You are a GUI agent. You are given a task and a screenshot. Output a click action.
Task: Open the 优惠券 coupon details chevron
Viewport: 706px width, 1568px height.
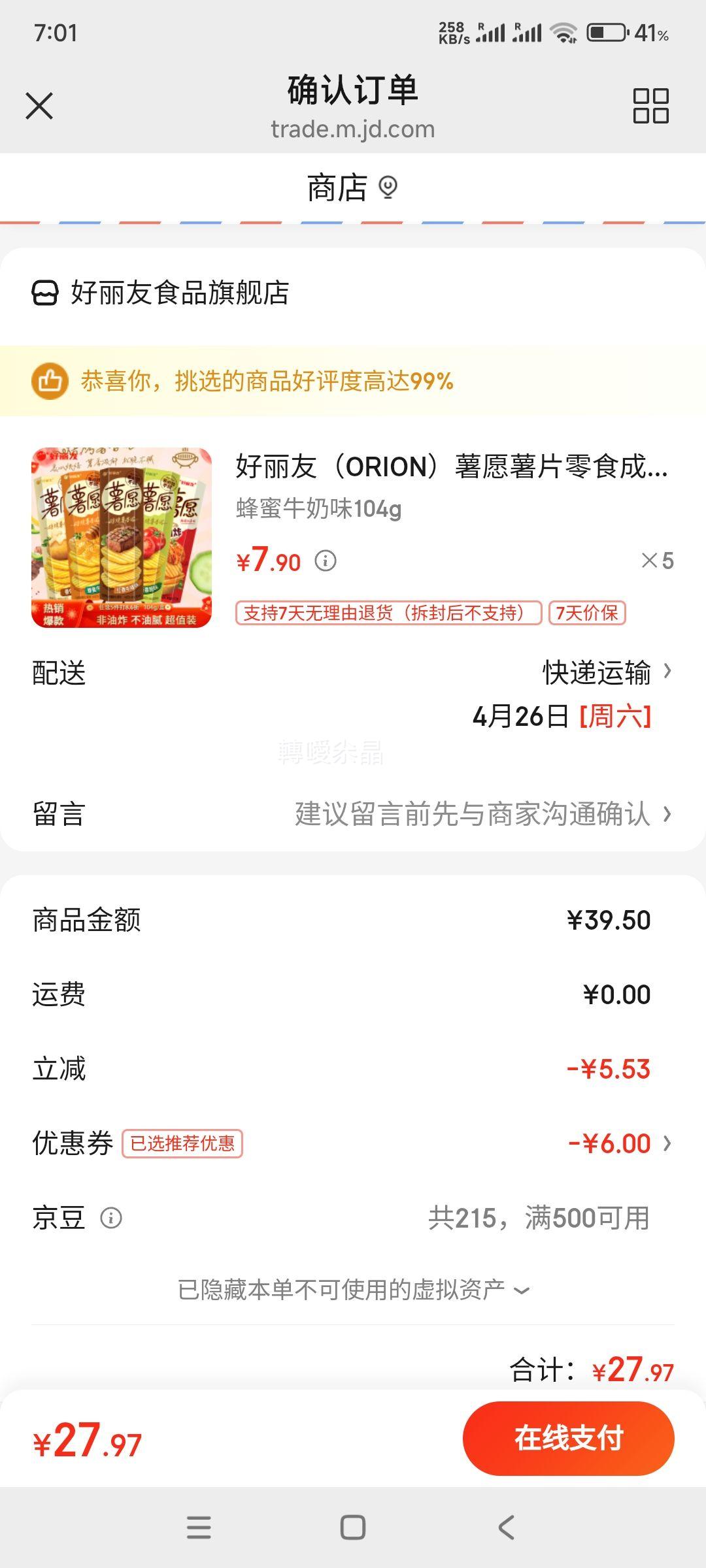point(667,1142)
